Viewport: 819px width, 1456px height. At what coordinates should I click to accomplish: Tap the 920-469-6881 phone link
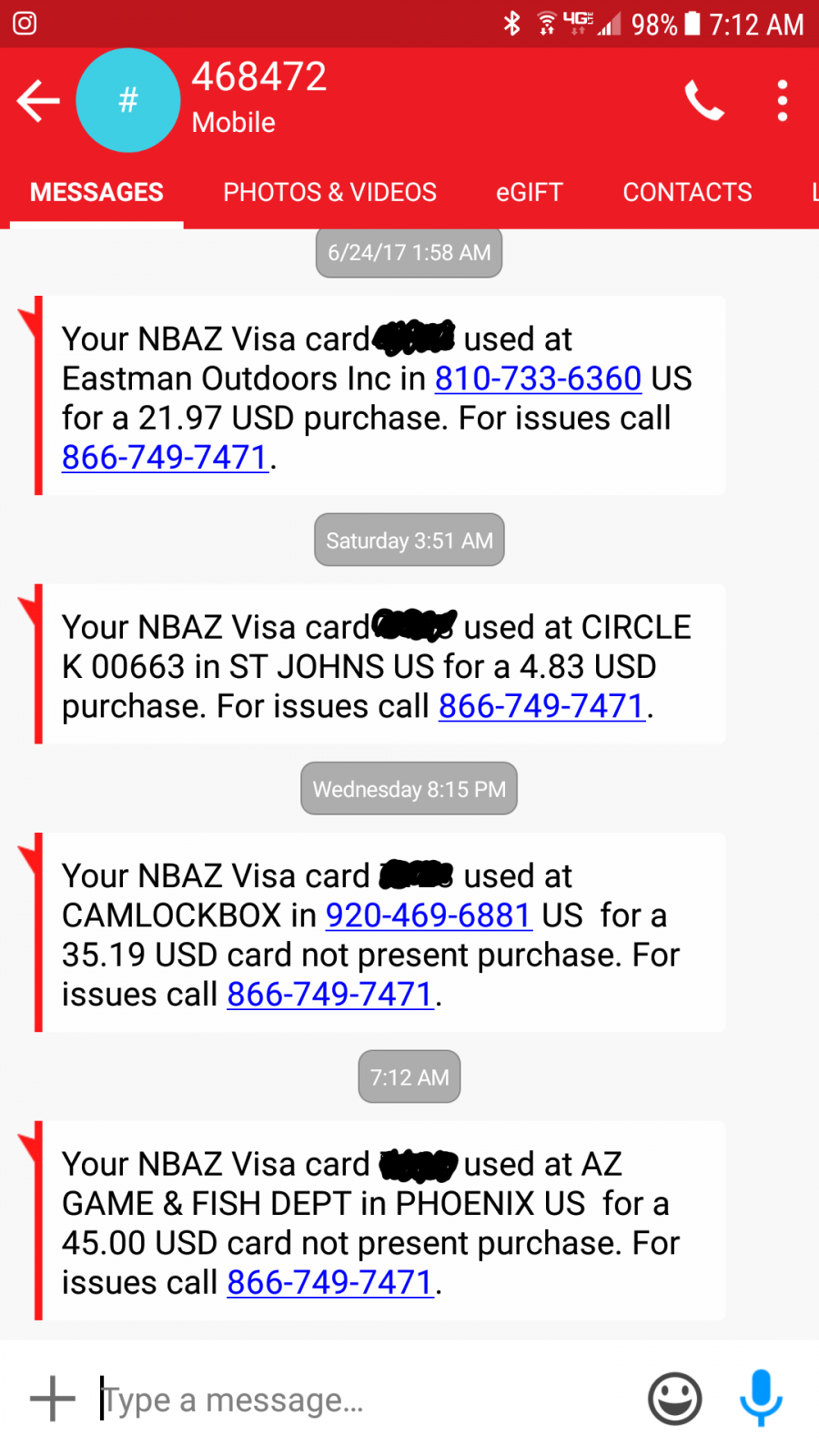(x=429, y=915)
